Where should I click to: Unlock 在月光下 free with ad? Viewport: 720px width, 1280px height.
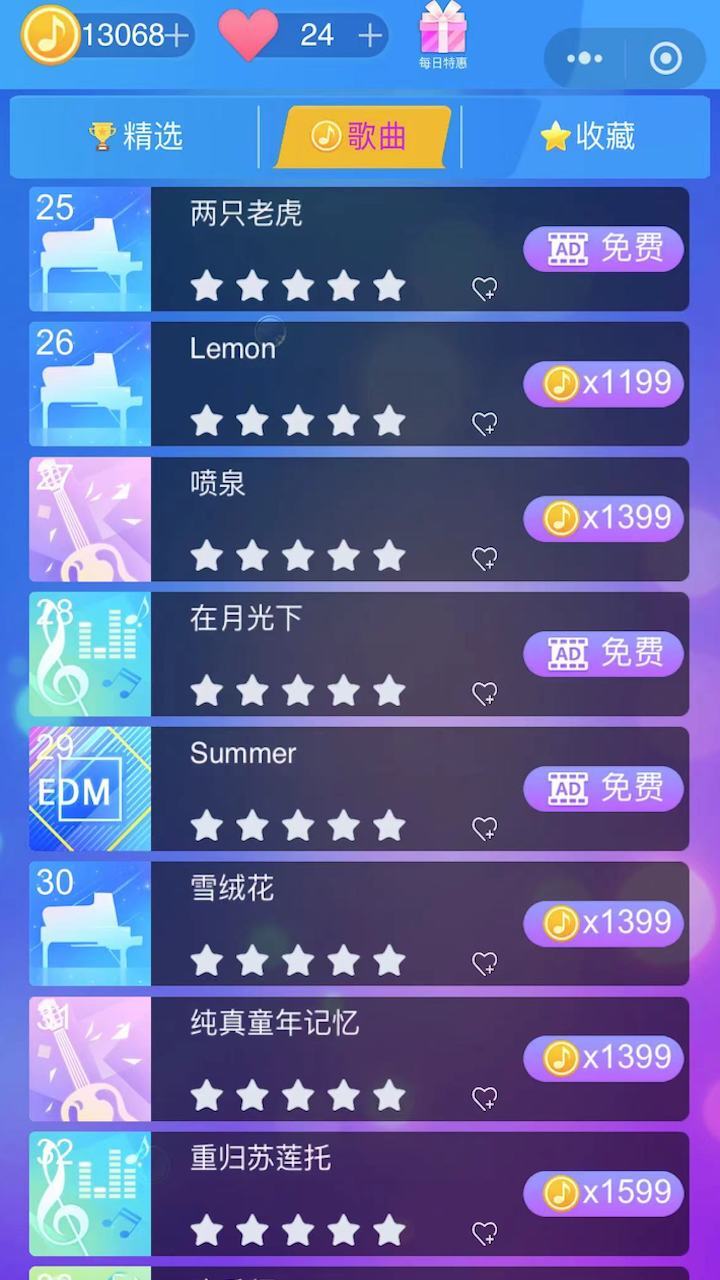603,654
